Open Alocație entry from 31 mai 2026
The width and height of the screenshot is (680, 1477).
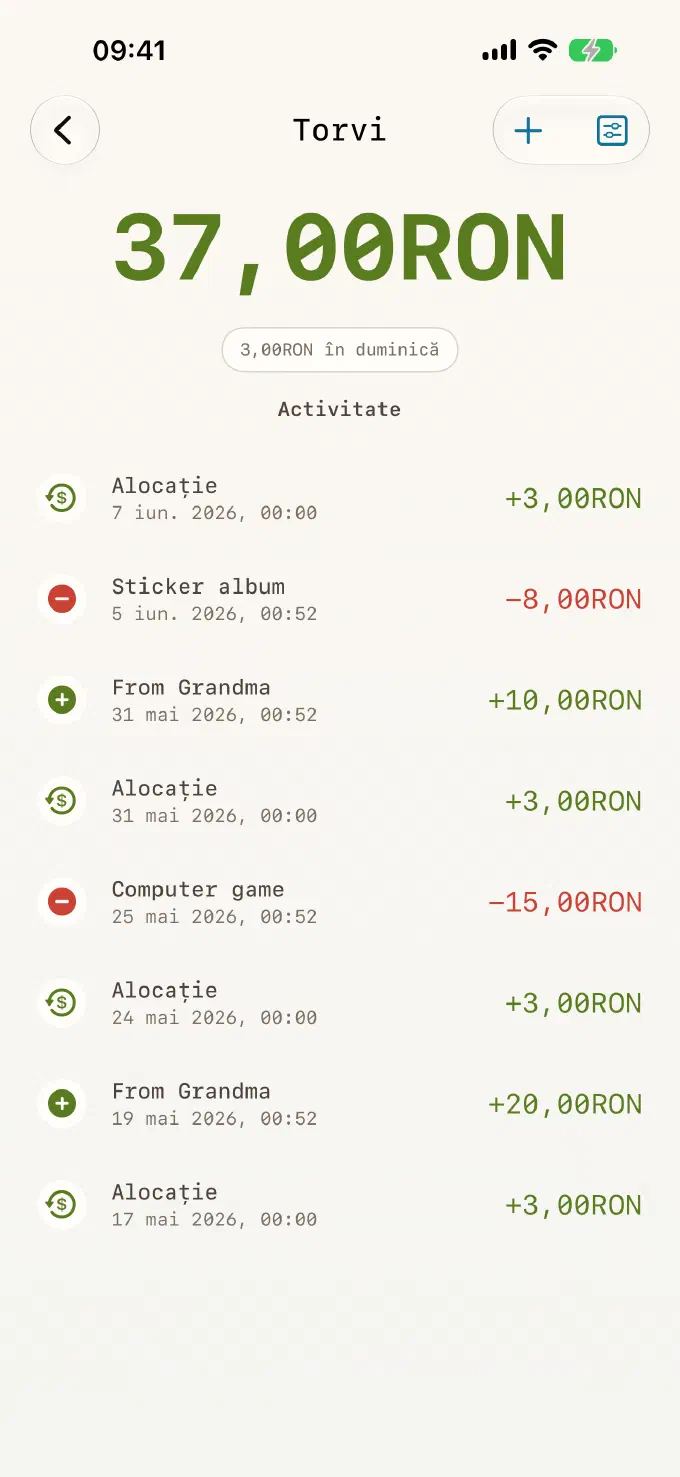point(340,801)
